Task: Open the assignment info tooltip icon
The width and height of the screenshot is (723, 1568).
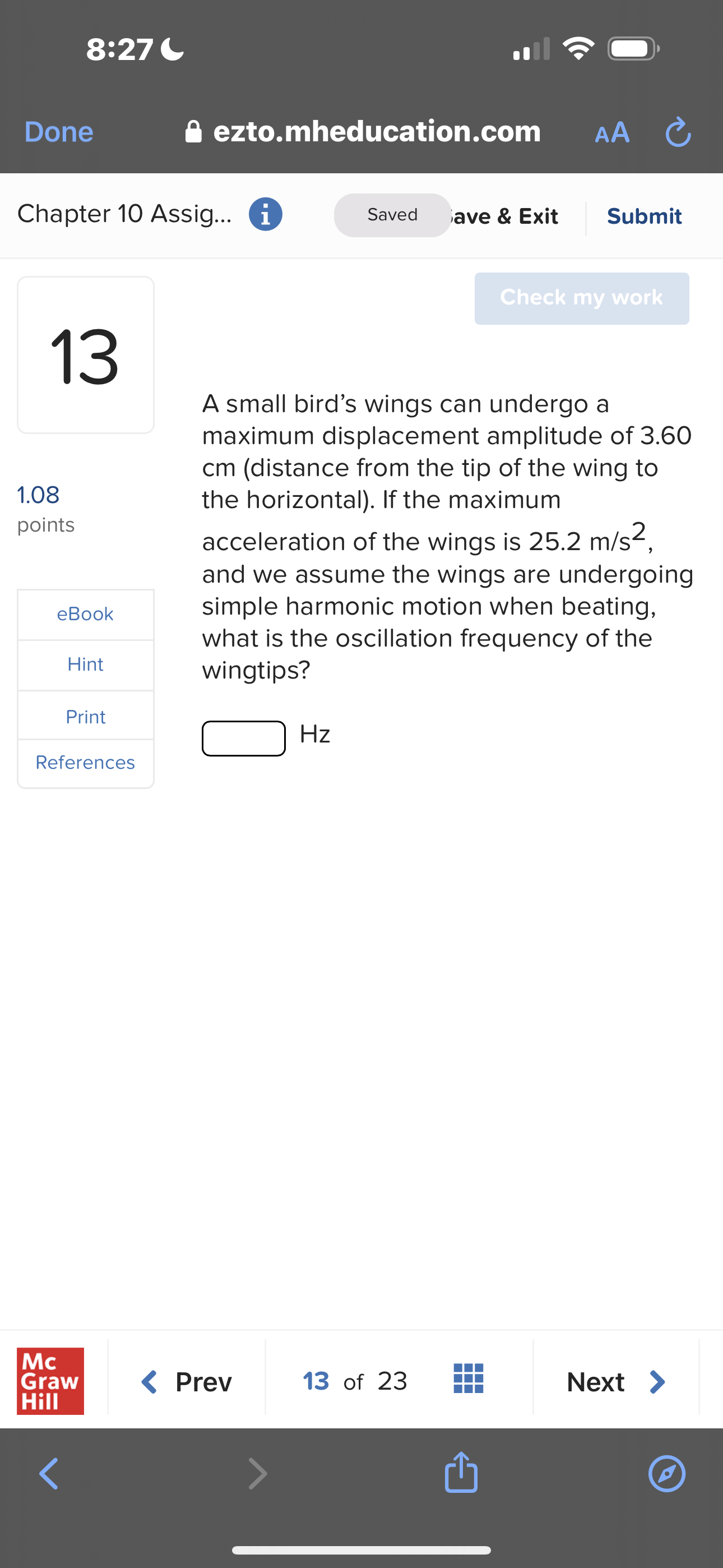Action: coord(266,214)
